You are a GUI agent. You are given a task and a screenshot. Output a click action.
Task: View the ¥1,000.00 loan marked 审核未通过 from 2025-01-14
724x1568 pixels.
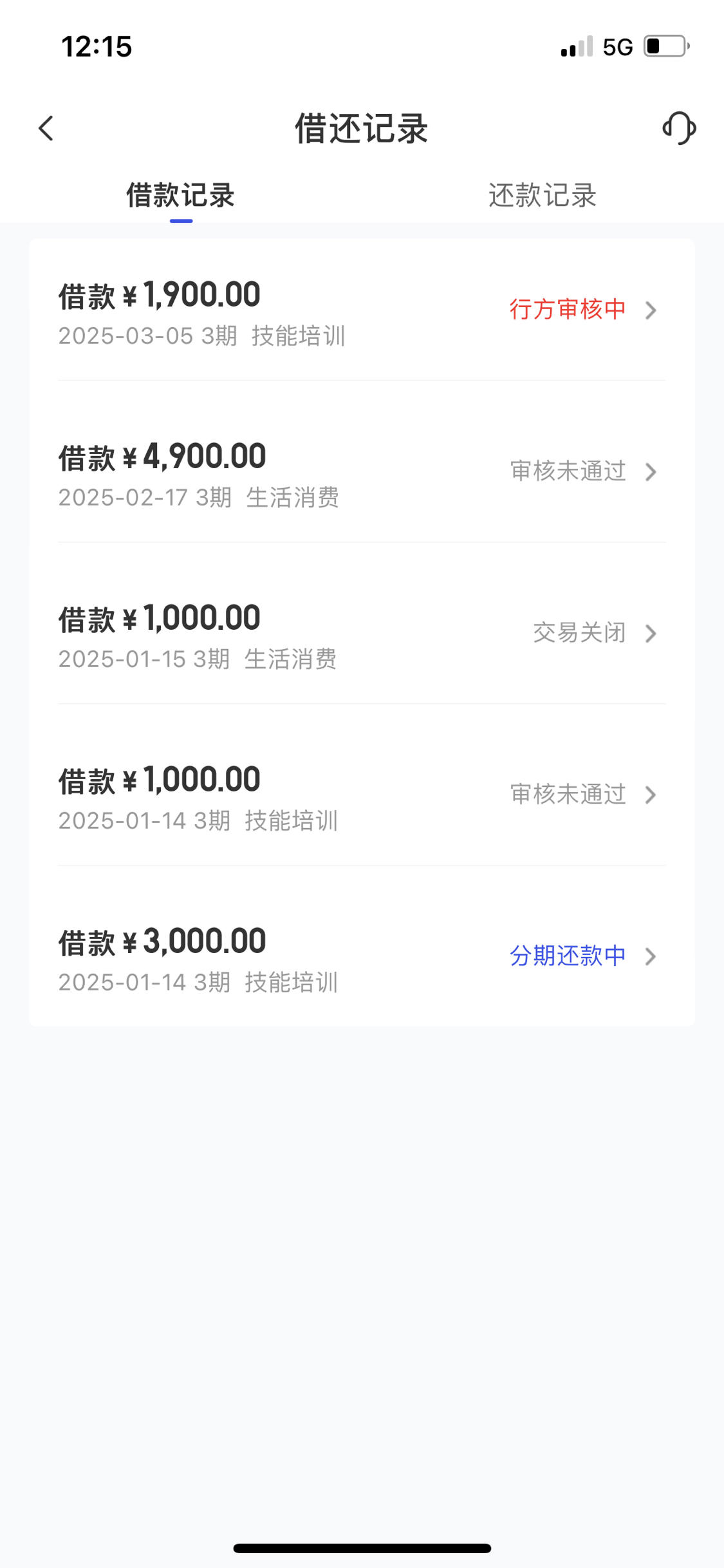pyautogui.click(x=362, y=796)
